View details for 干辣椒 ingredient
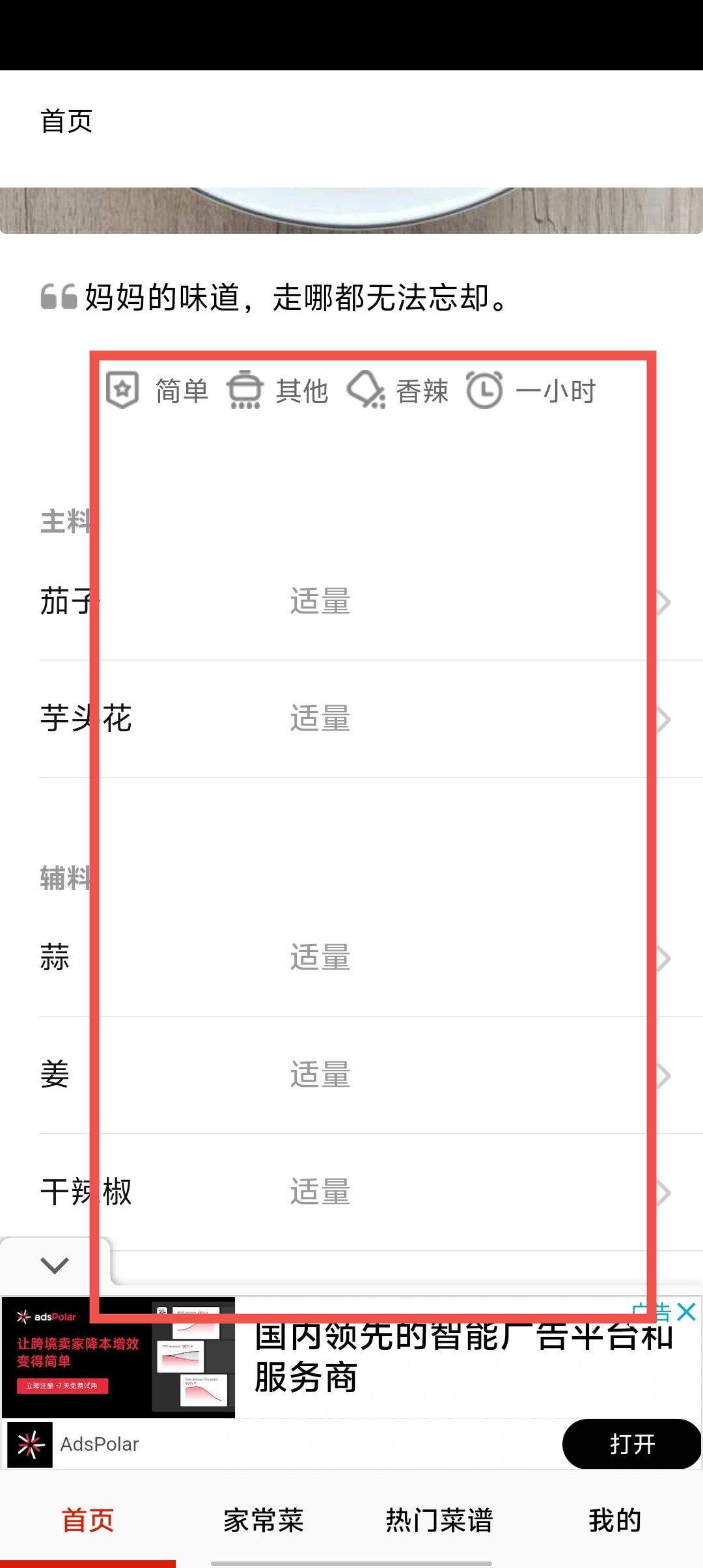The width and height of the screenshot is (703, 1568). click(351, 1192)
